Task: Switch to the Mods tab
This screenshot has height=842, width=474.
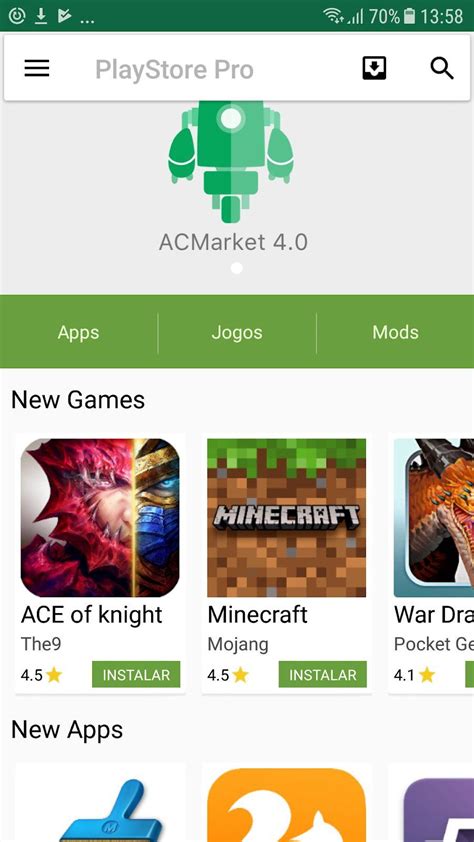Action: (x=396, y=332)
